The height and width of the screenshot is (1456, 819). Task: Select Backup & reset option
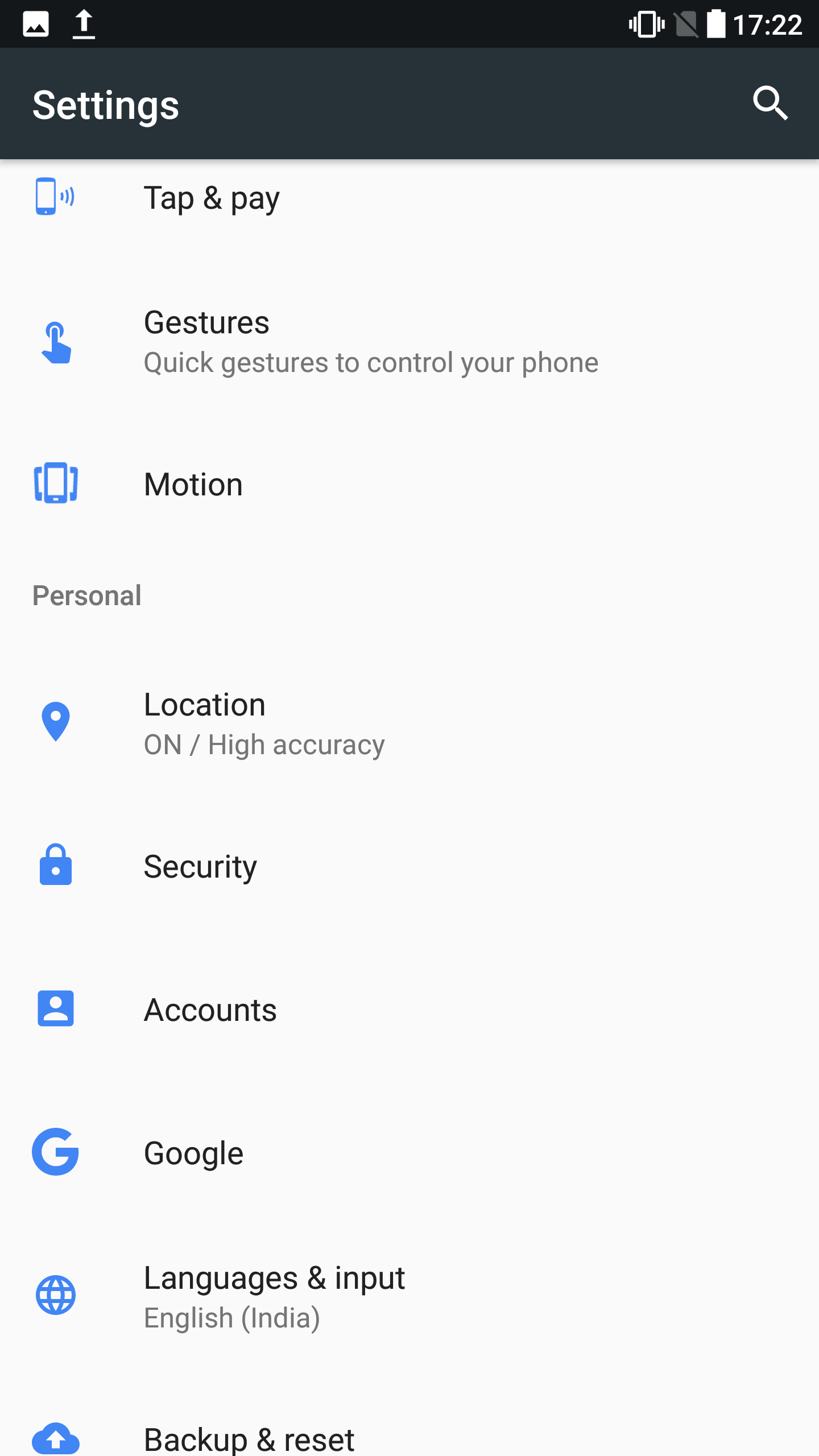249,1438
